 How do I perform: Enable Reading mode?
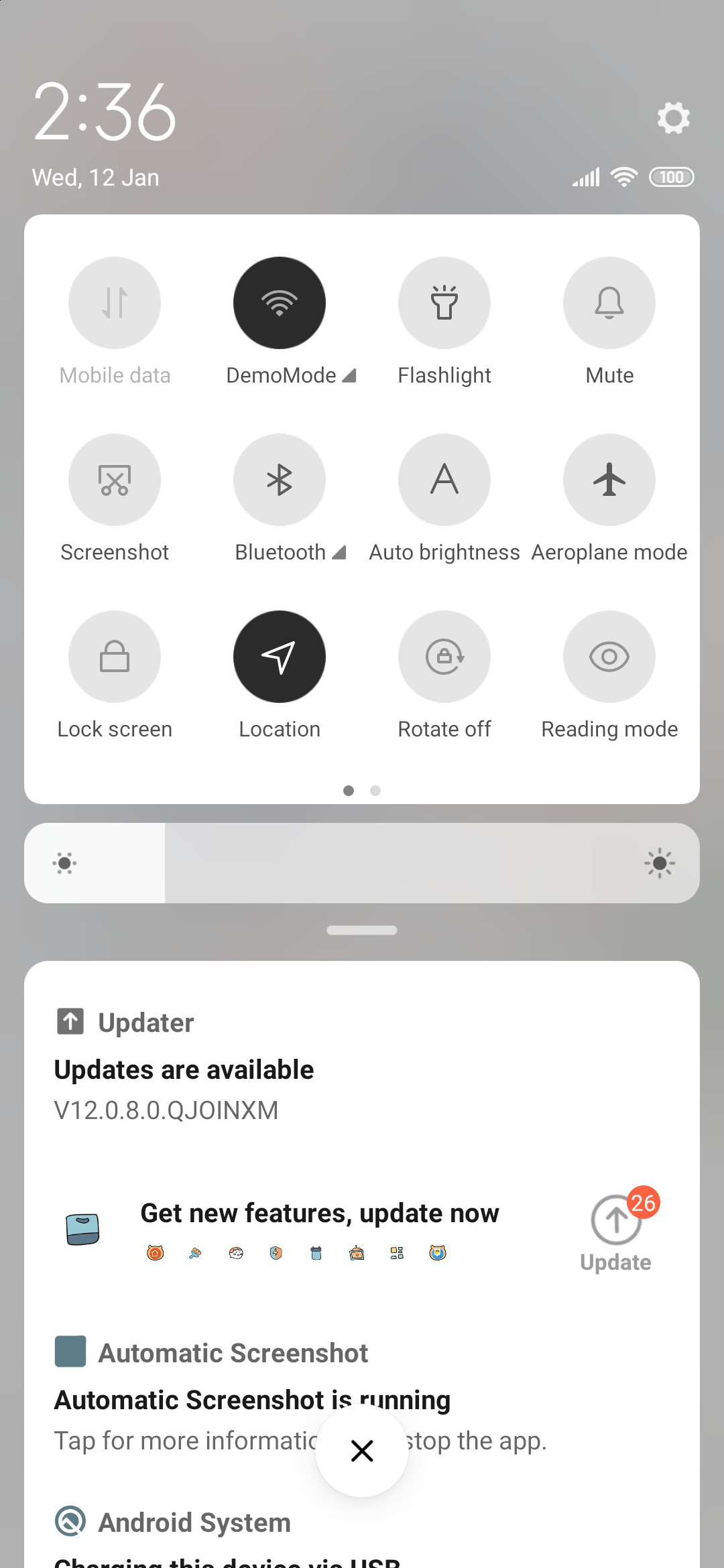pyautogui.click(x=609, y=657)
